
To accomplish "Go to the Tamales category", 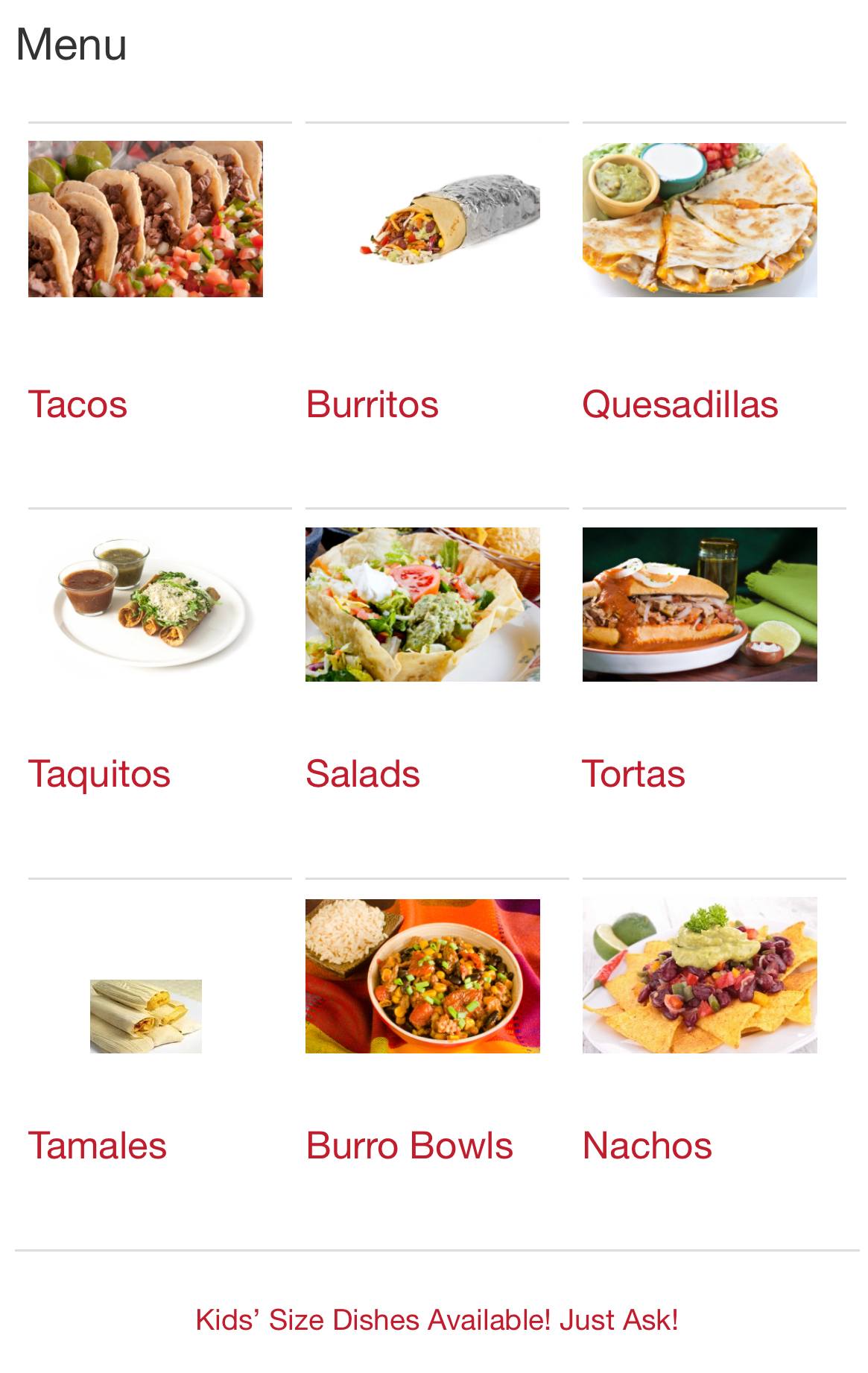I will 97,1145.
